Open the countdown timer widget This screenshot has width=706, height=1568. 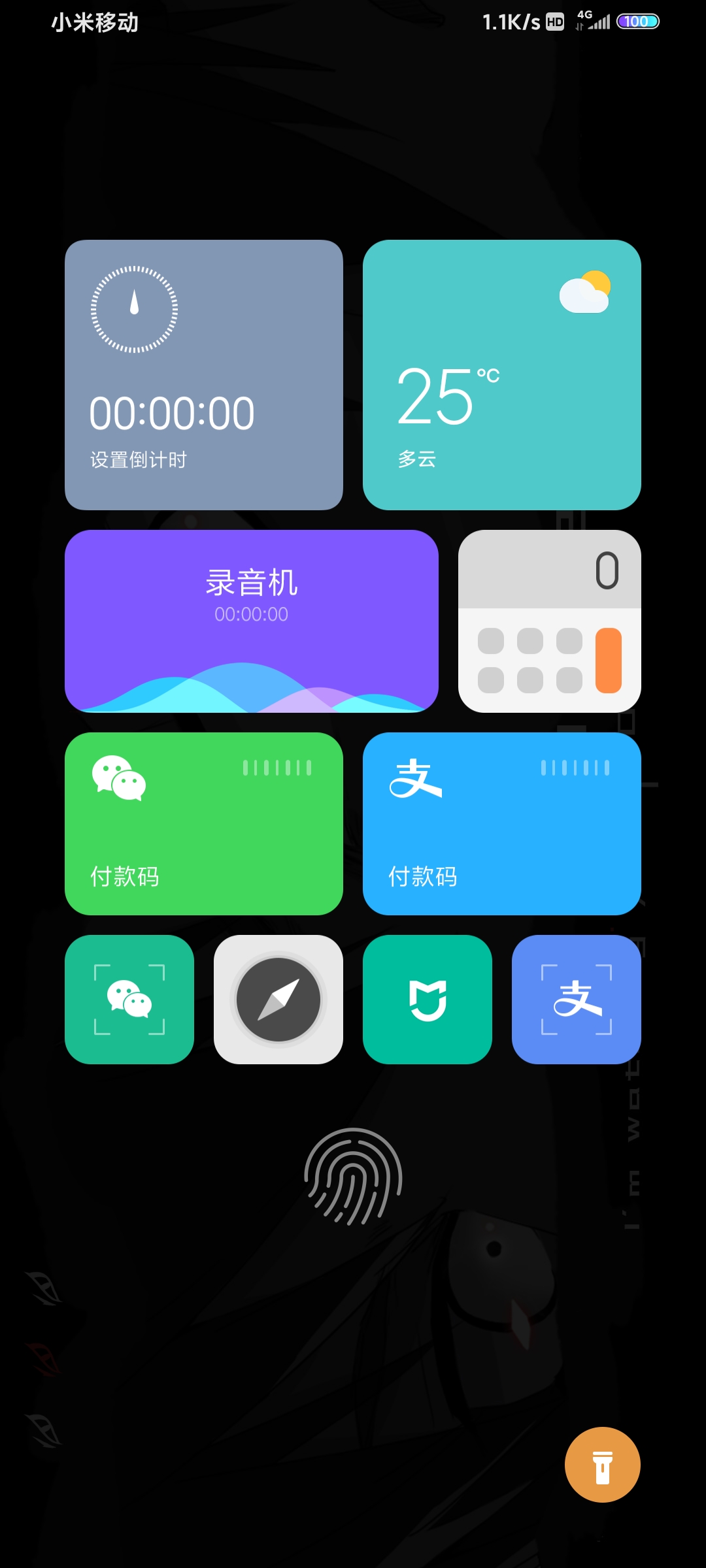[203, 374]
